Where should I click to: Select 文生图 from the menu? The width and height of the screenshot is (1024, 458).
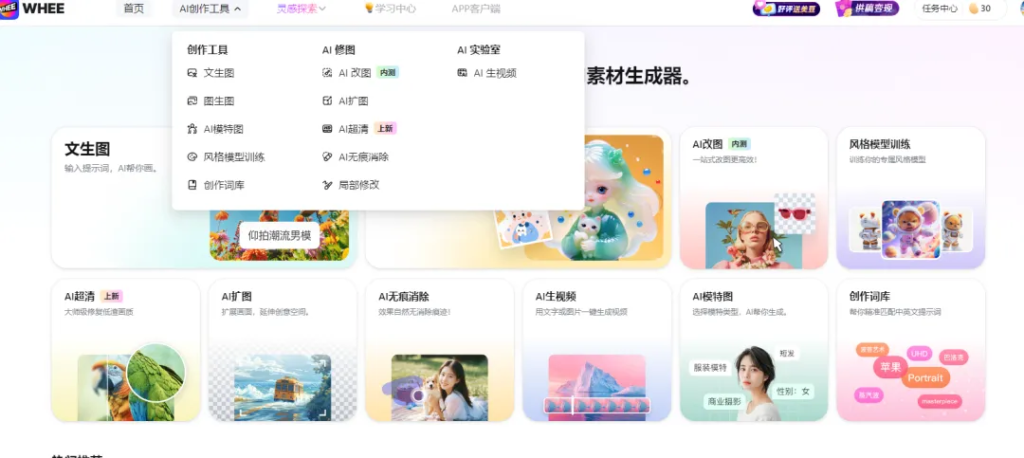pos(217,73)
